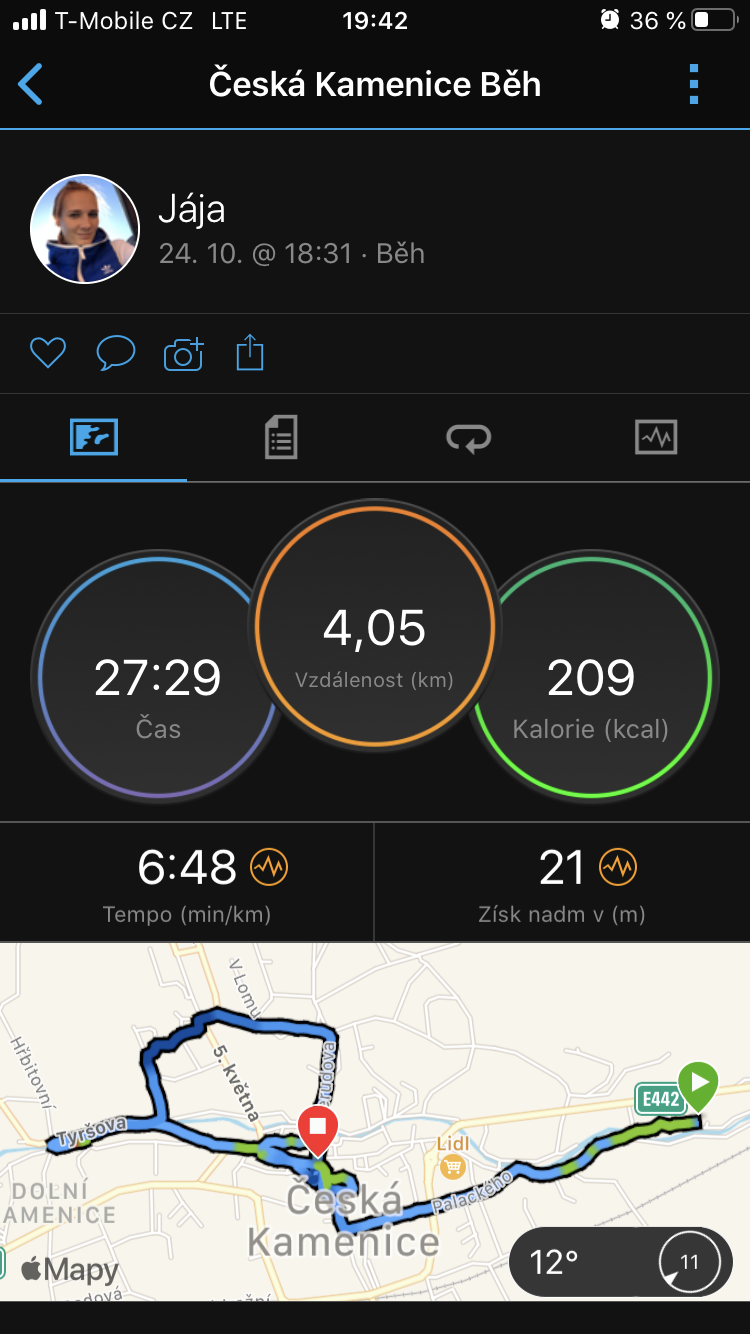Add a photo with the camera icon
750x1334 pixels.
pyautogui.click(x=183, y=354)
